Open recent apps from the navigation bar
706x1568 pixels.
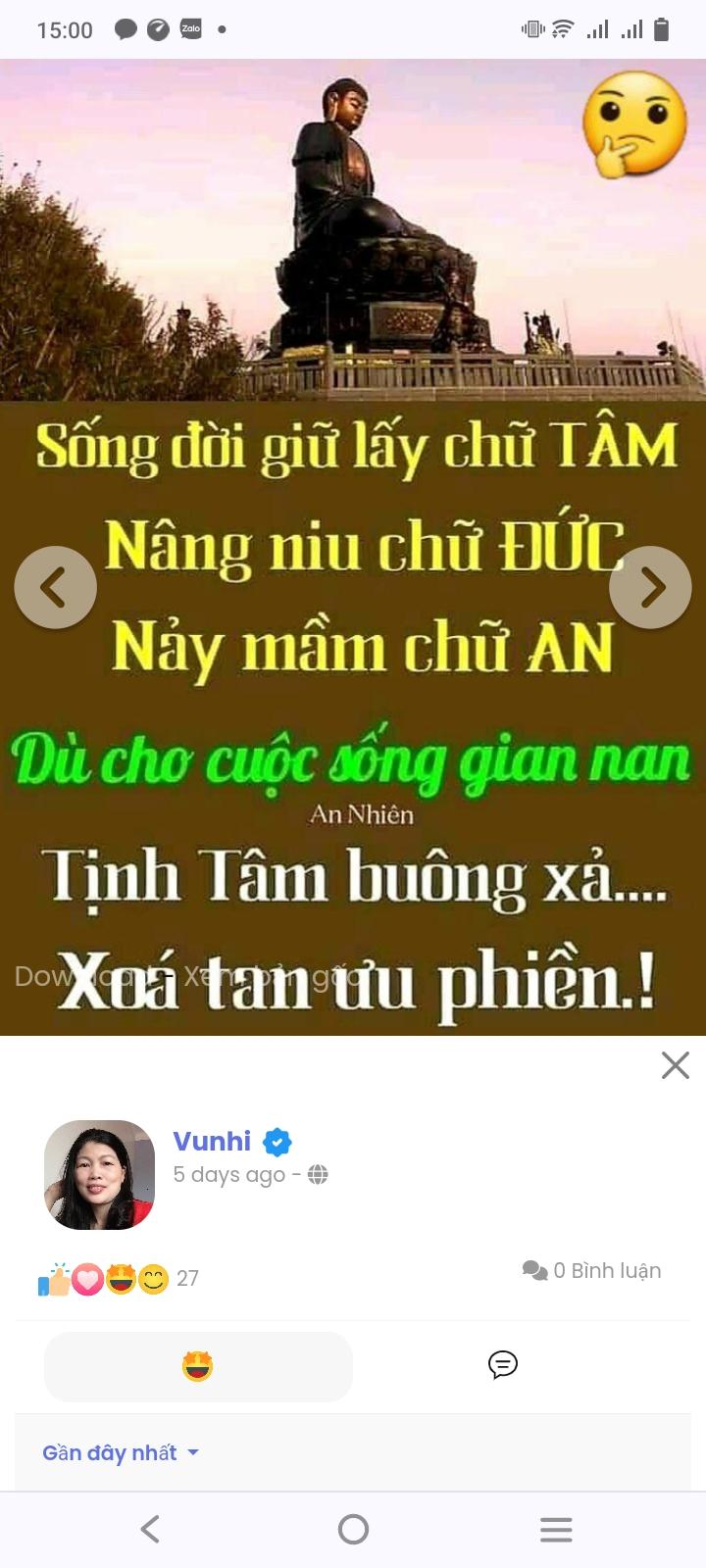(555, 1529)
